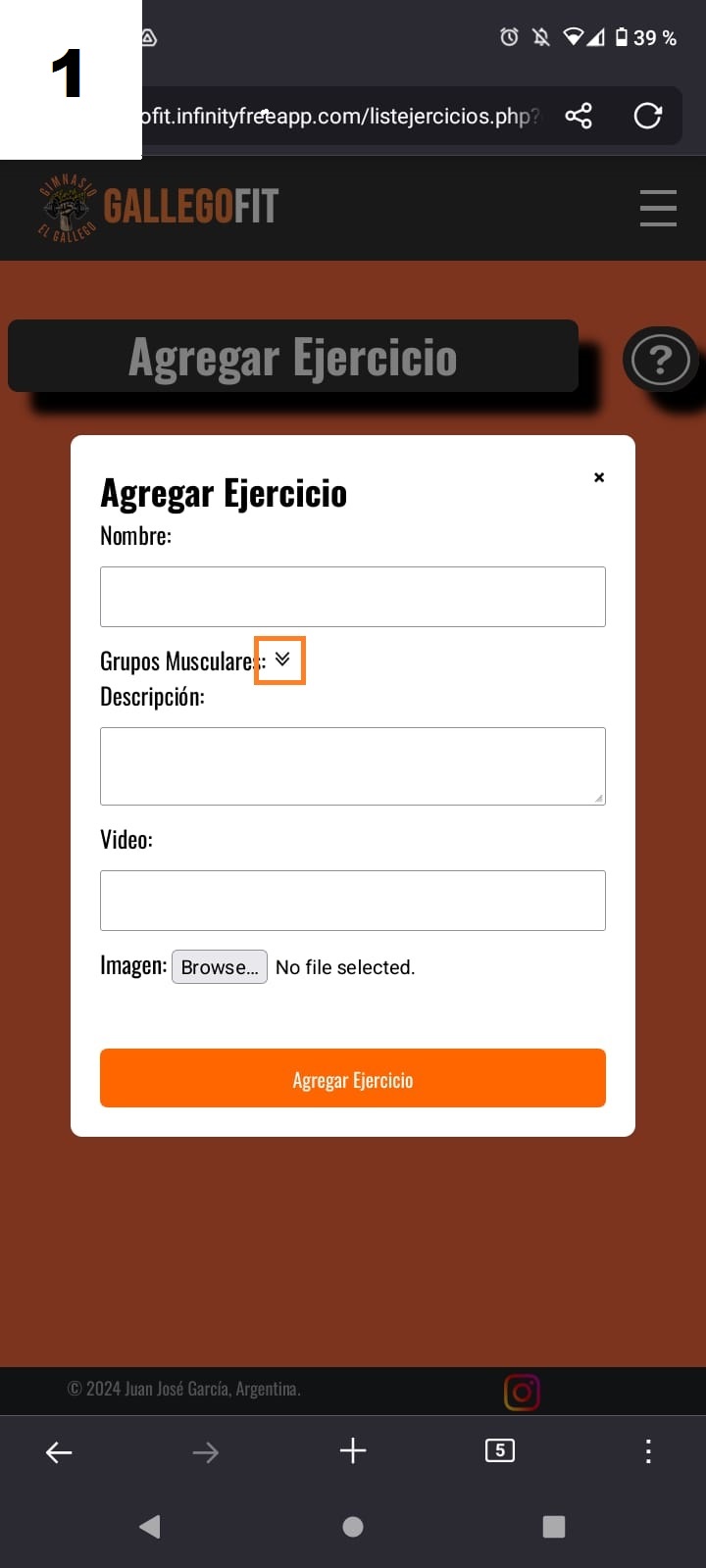Go to the system home screen
706x1568 pixels.
tap(353, 1526)
